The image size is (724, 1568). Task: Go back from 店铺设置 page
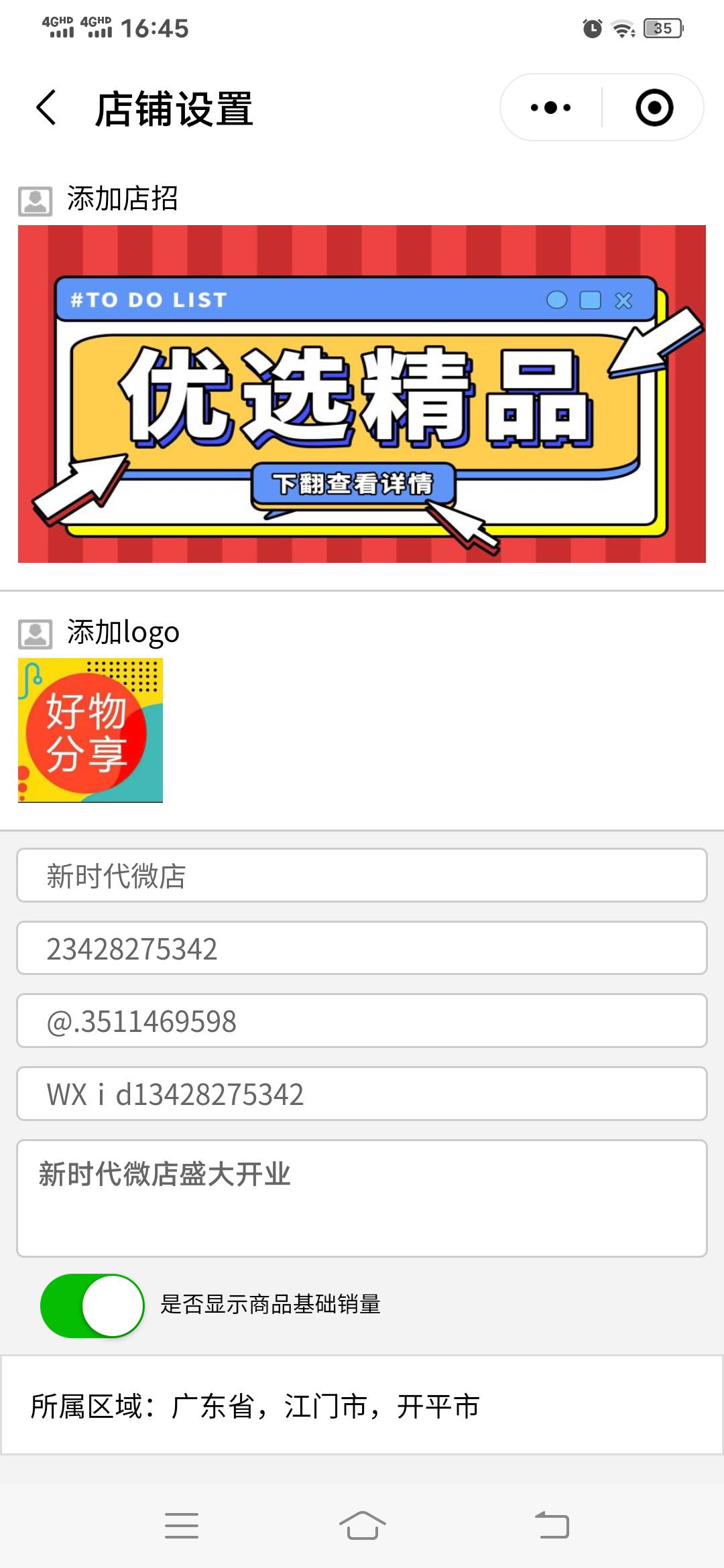46,108
